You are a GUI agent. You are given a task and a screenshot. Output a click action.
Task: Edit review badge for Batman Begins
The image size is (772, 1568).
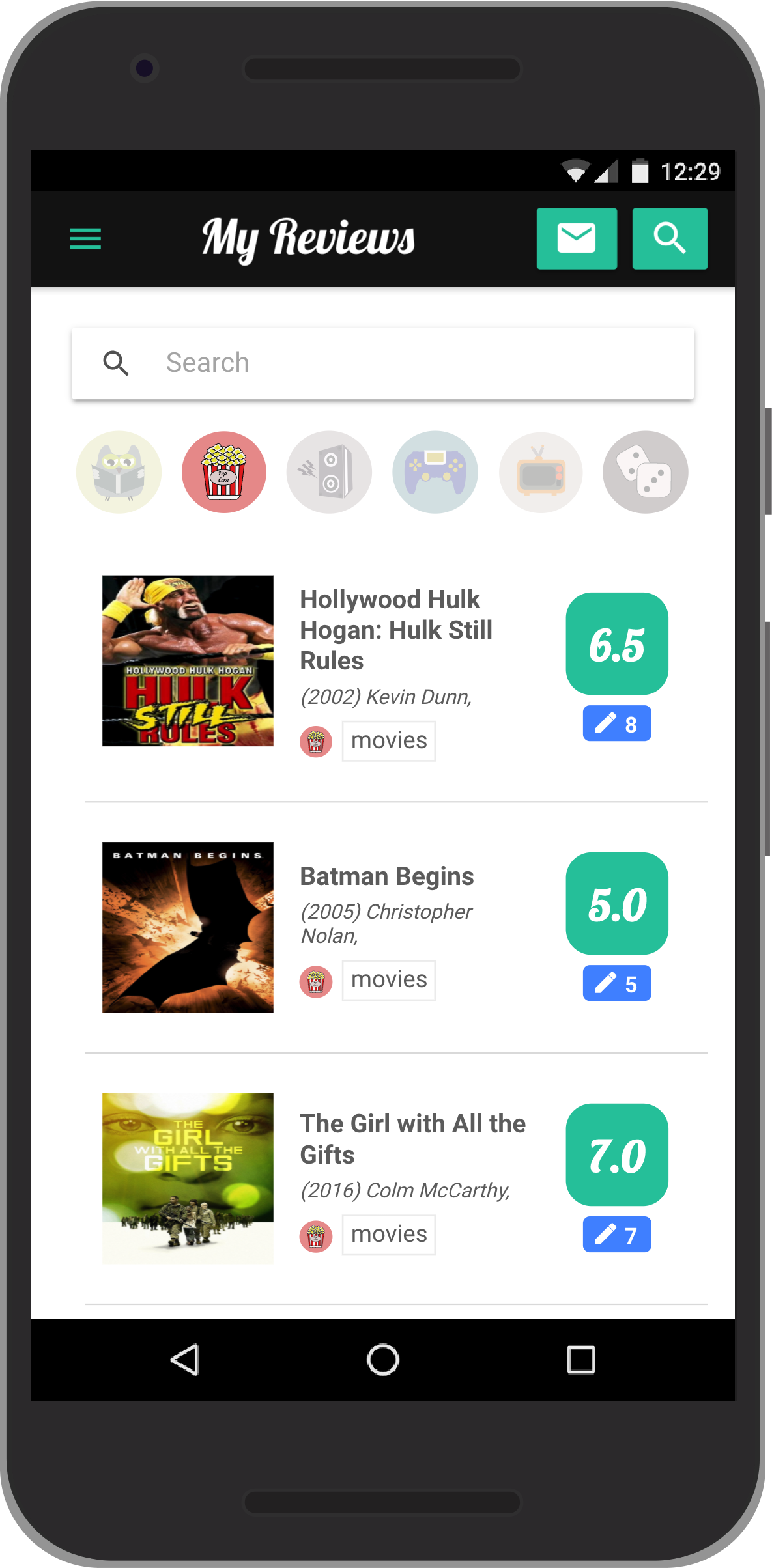[616, 983]
